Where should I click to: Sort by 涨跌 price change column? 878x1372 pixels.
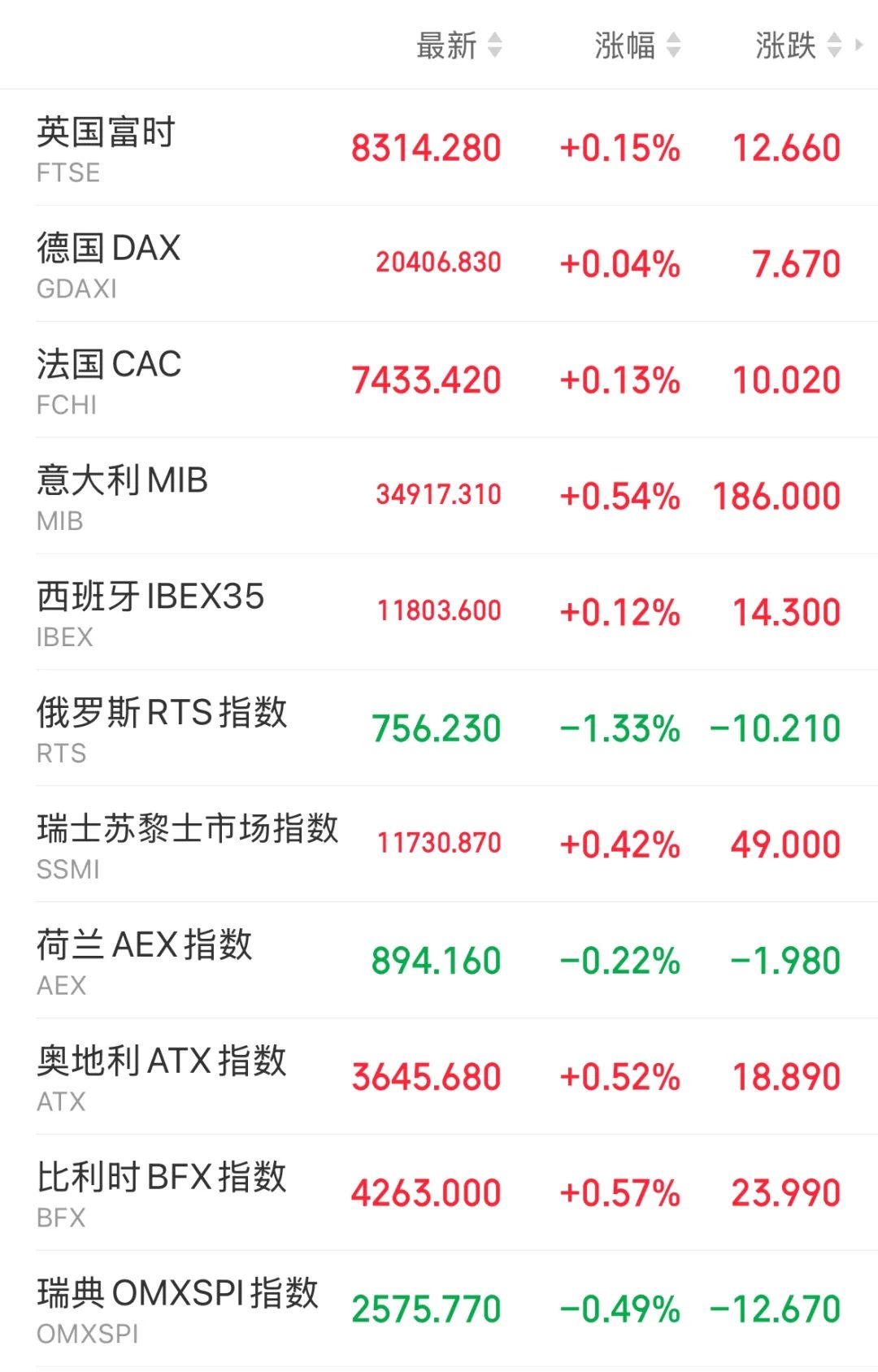tap(798, 46)
